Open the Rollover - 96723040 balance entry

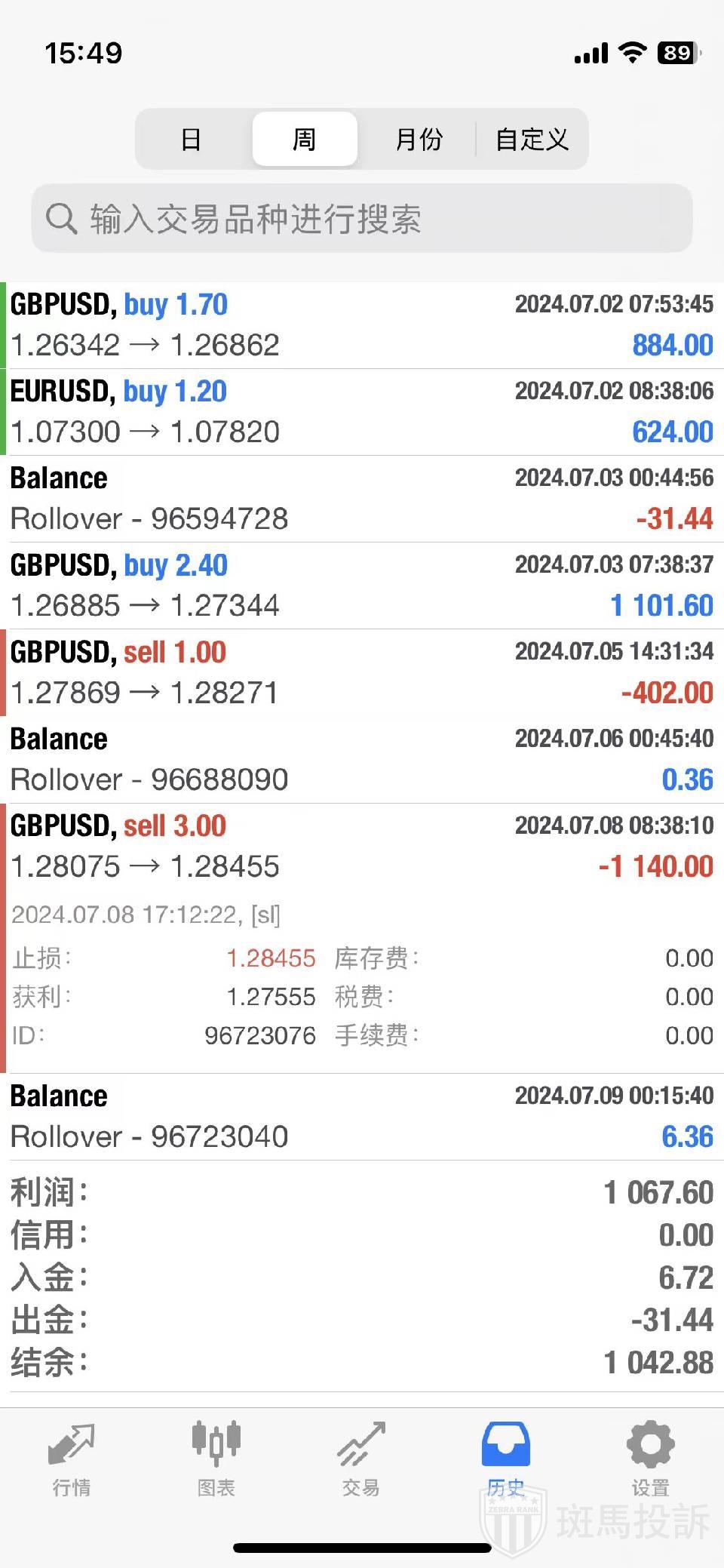pyautogui.click(x=362, y=1117)
